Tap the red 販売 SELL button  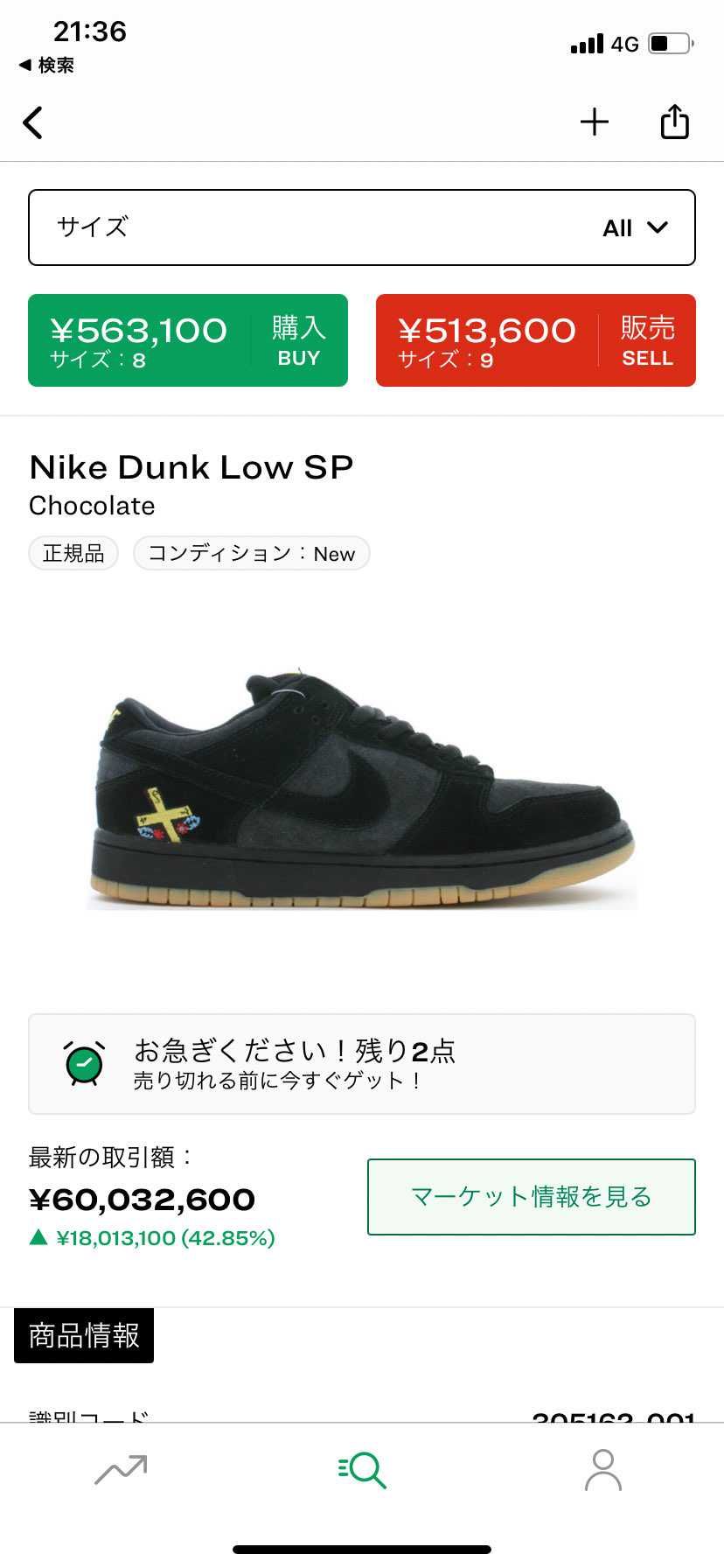point(535,340)
